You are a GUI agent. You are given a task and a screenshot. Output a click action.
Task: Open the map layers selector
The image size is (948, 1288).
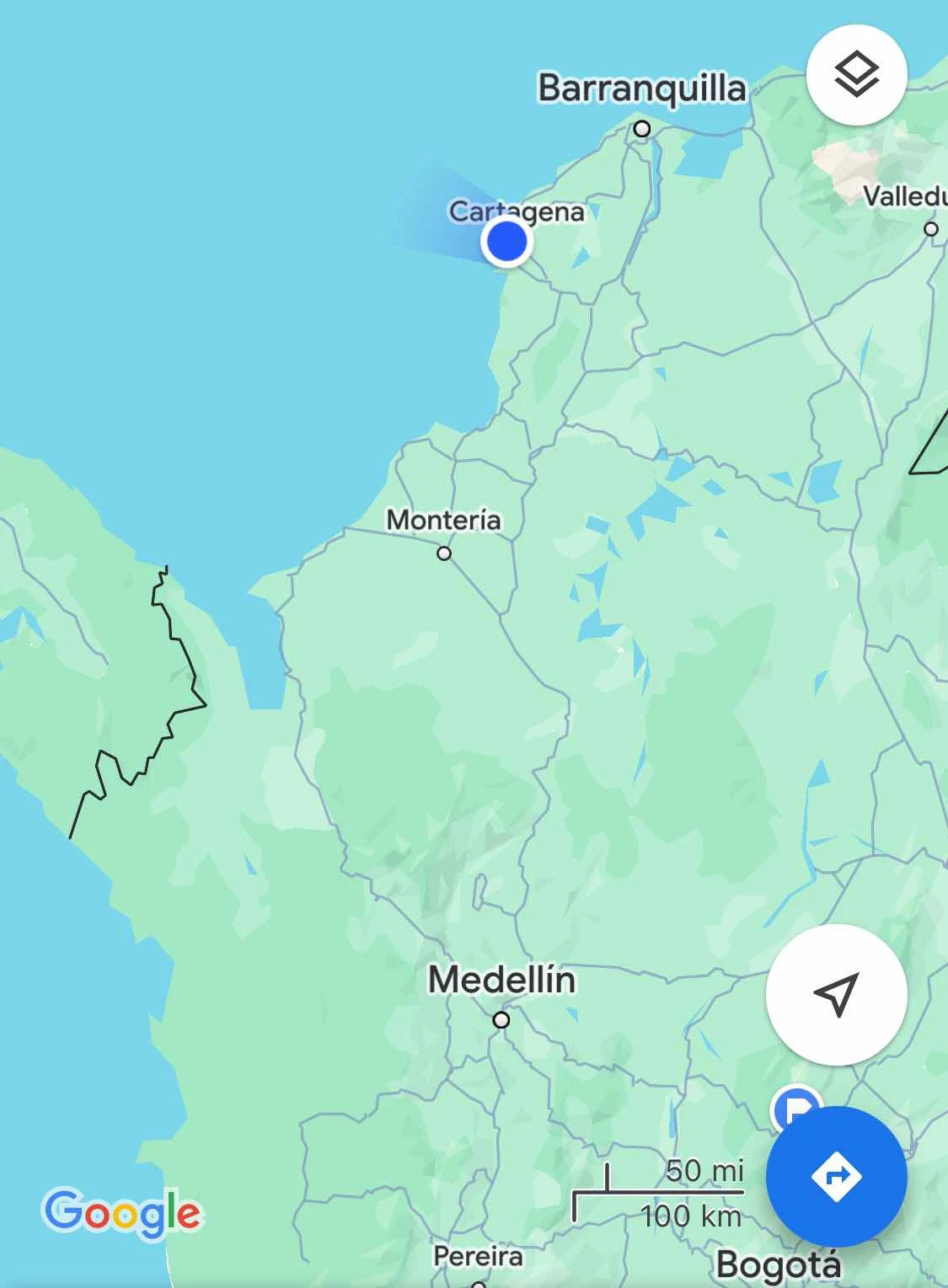(856, 74)
